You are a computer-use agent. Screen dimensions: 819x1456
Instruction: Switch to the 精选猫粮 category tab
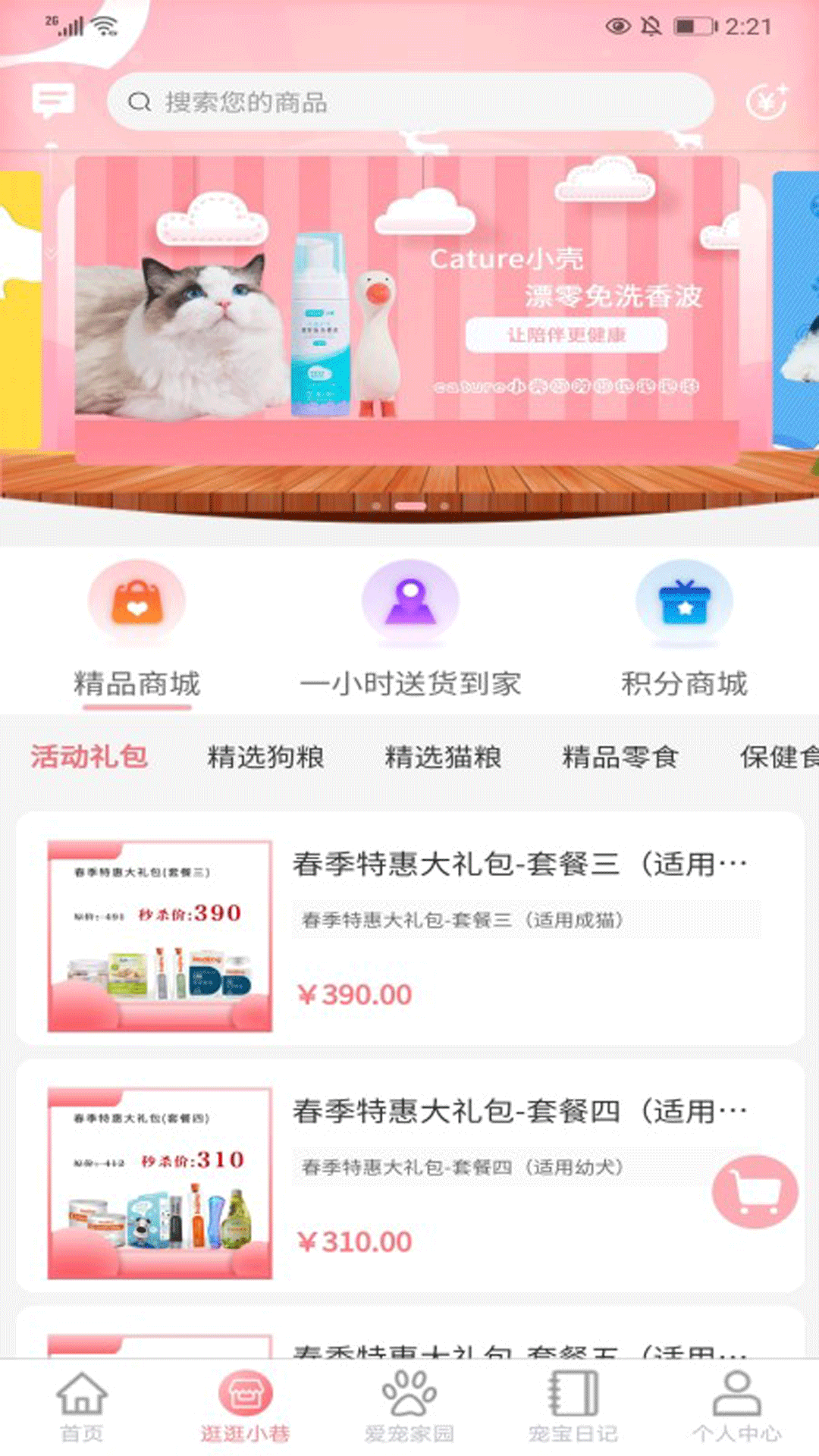pyautogui.click(x=442, y=758)
